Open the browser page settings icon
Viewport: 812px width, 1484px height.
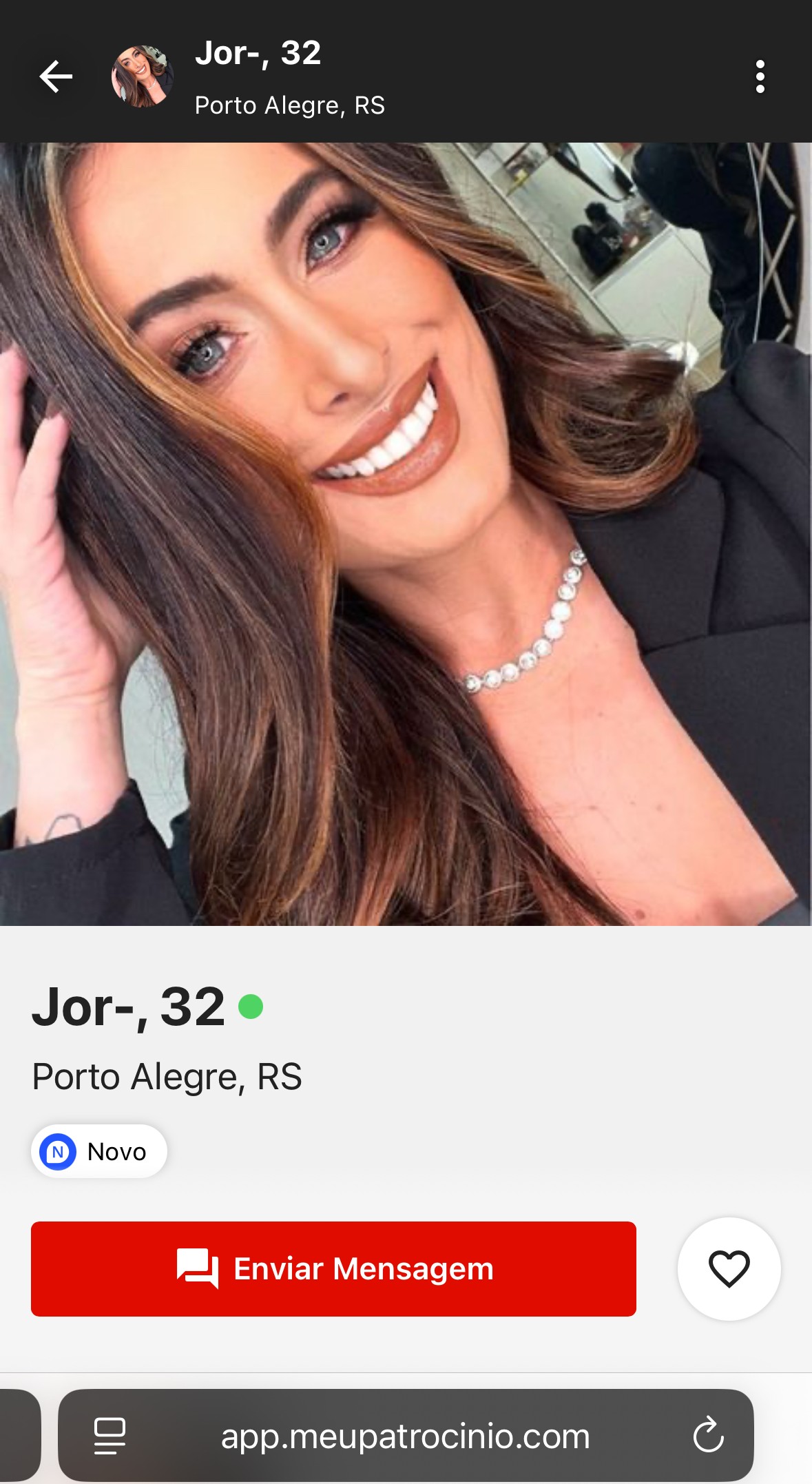click(x=110, y=1436)
